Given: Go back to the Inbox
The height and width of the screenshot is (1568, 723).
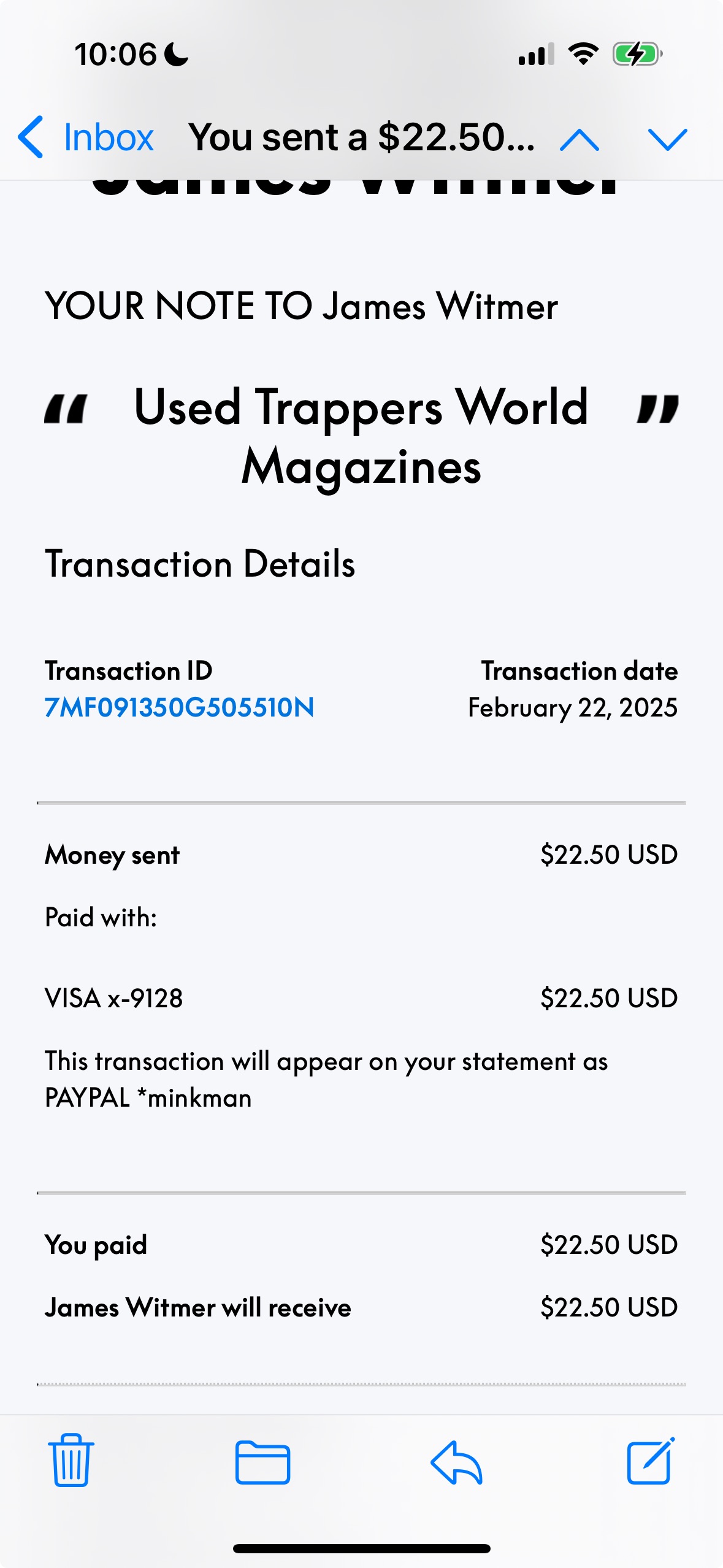Looking at the screenshot, I should [85, 137].
